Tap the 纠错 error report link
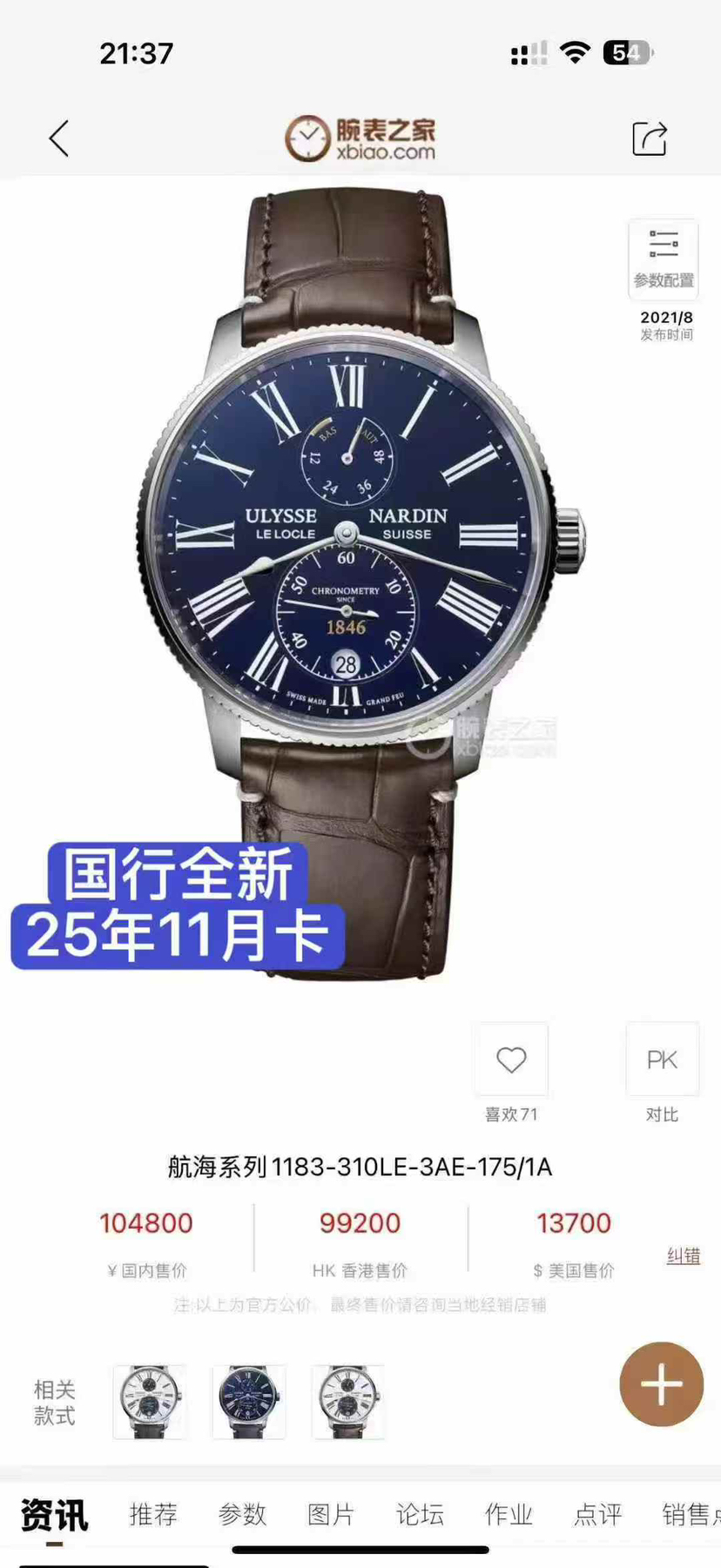Viewport: 721px width, 1568px height. 684,1255
